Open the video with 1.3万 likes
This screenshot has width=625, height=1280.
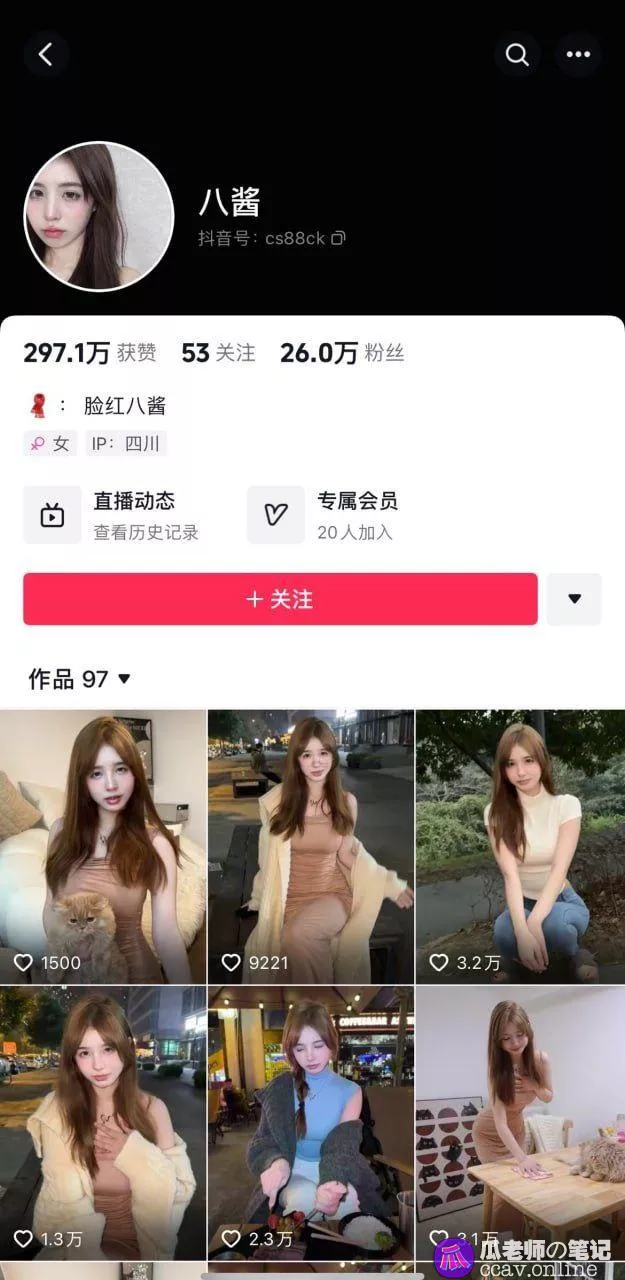[103, 1120]
